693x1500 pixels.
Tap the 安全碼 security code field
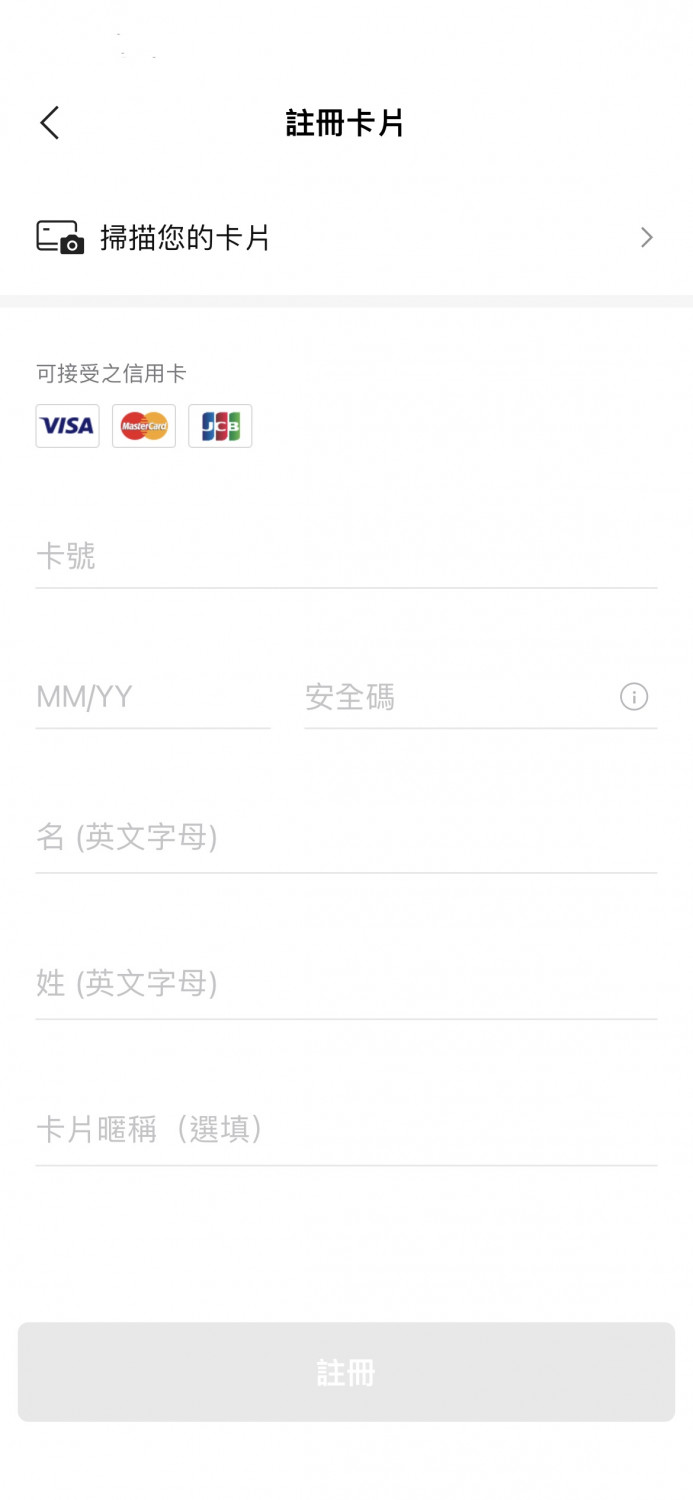(x=455, y=697)
